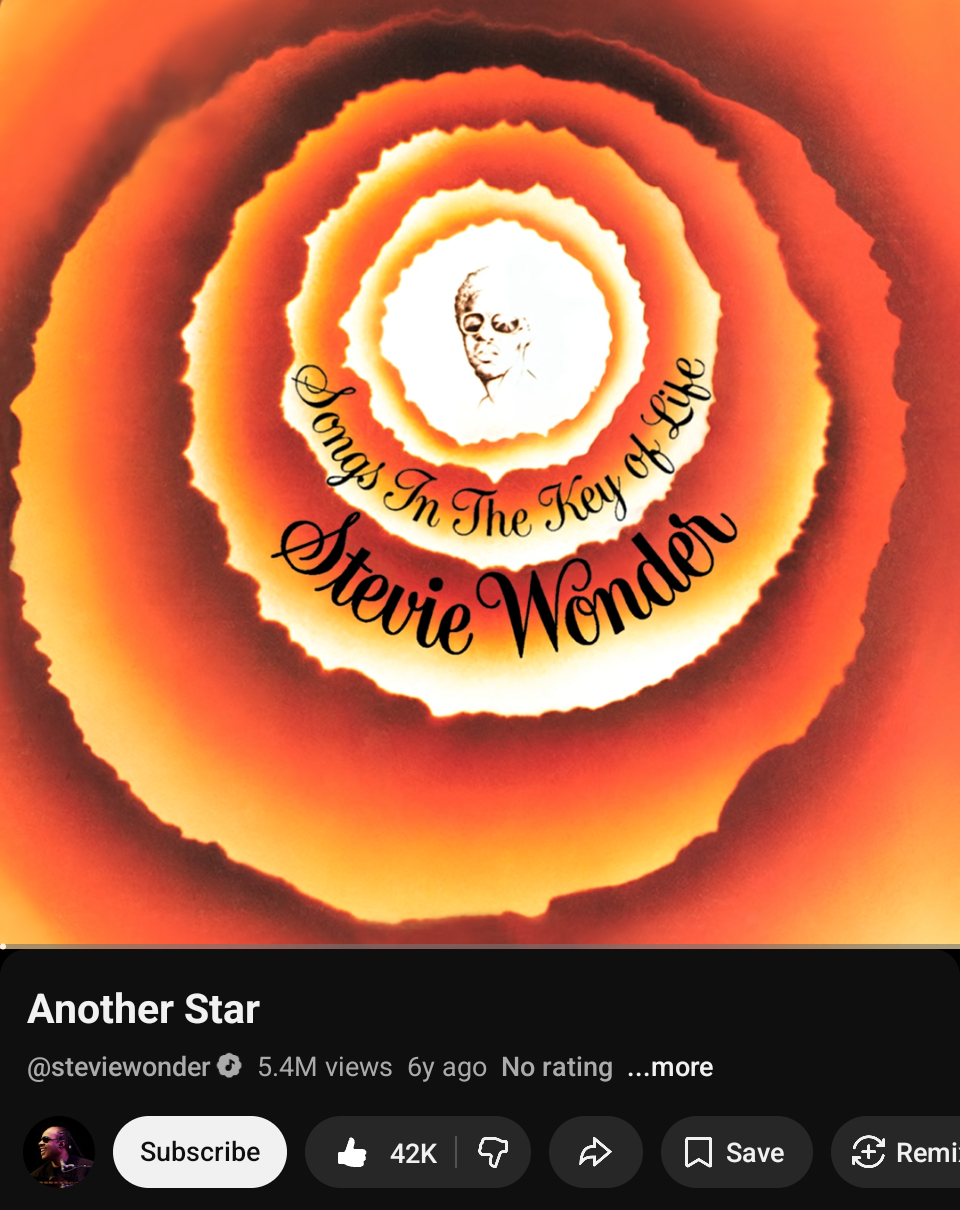The image size is (960, 1210).
Task: Share this video
Action: pos(595,1153)
